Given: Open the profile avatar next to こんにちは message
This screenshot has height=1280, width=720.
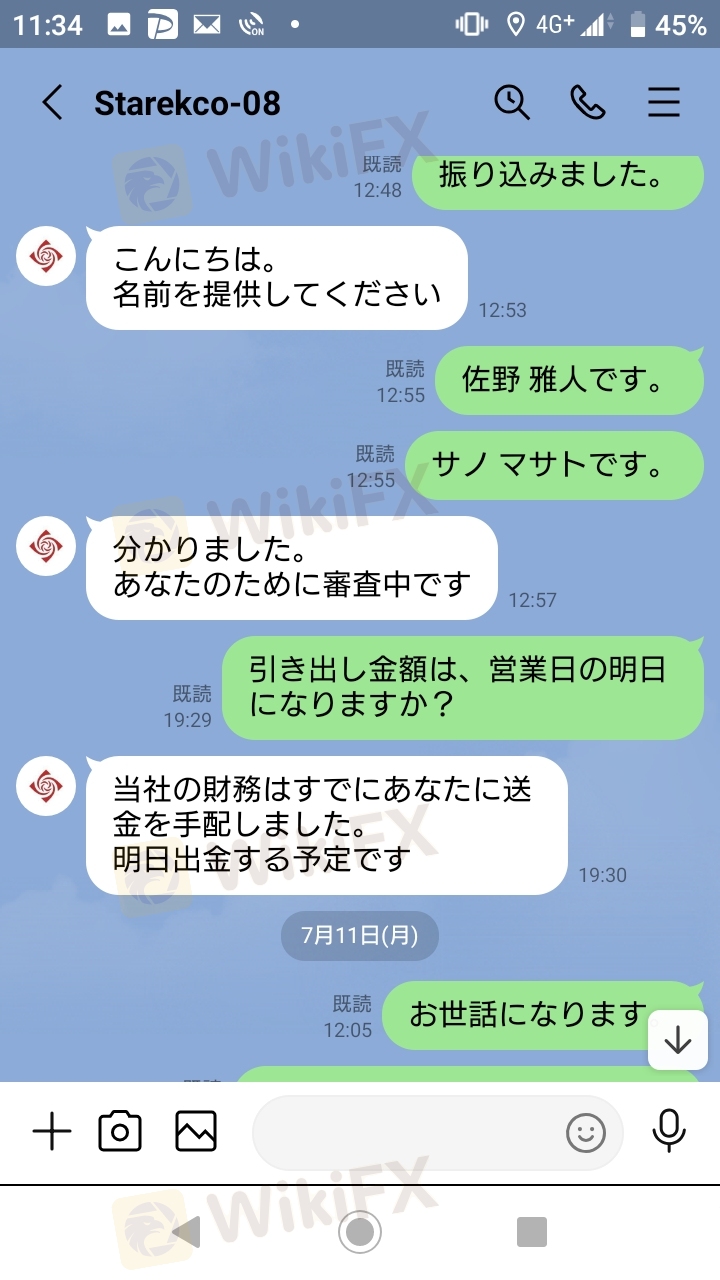Looking at the screenshot, I should point(46,256).
